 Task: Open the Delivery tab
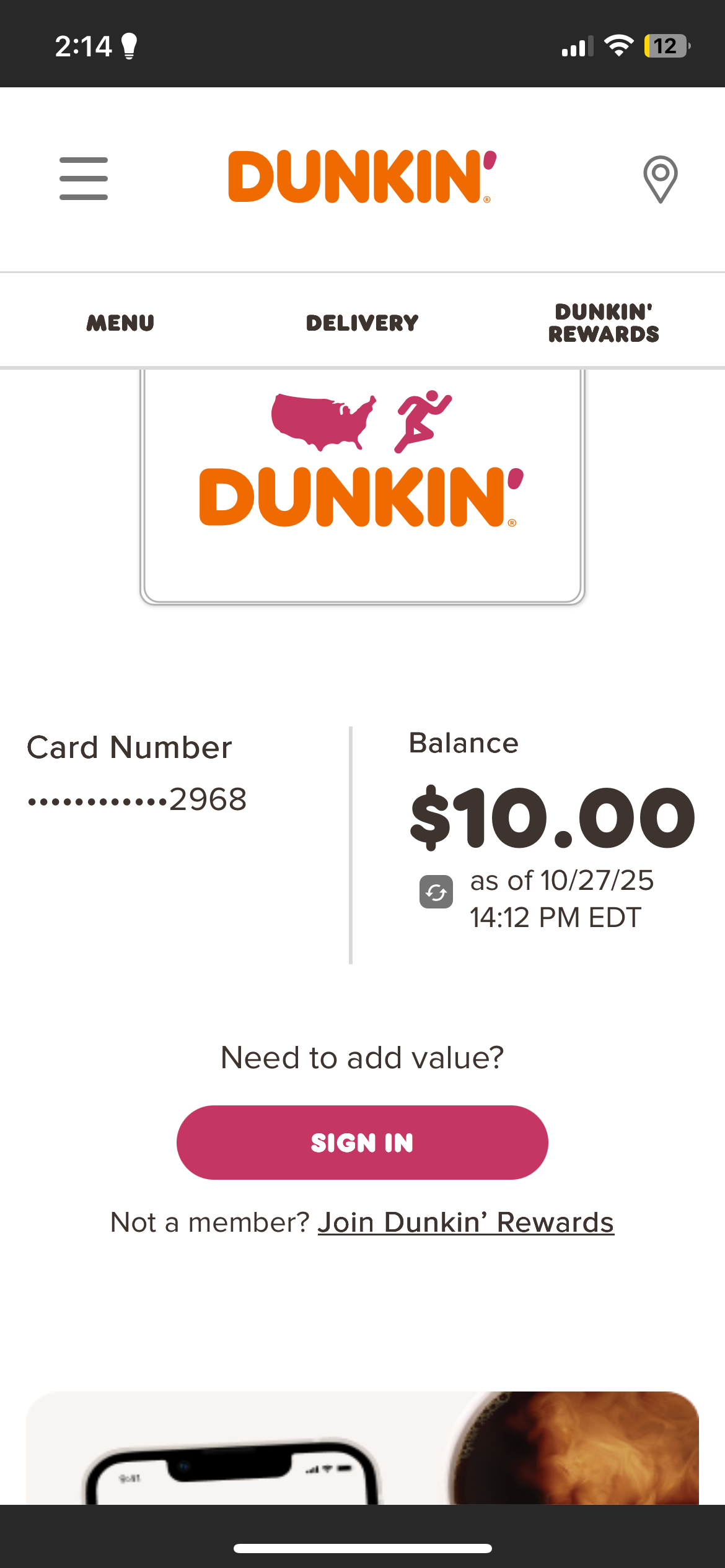[362, 323]
